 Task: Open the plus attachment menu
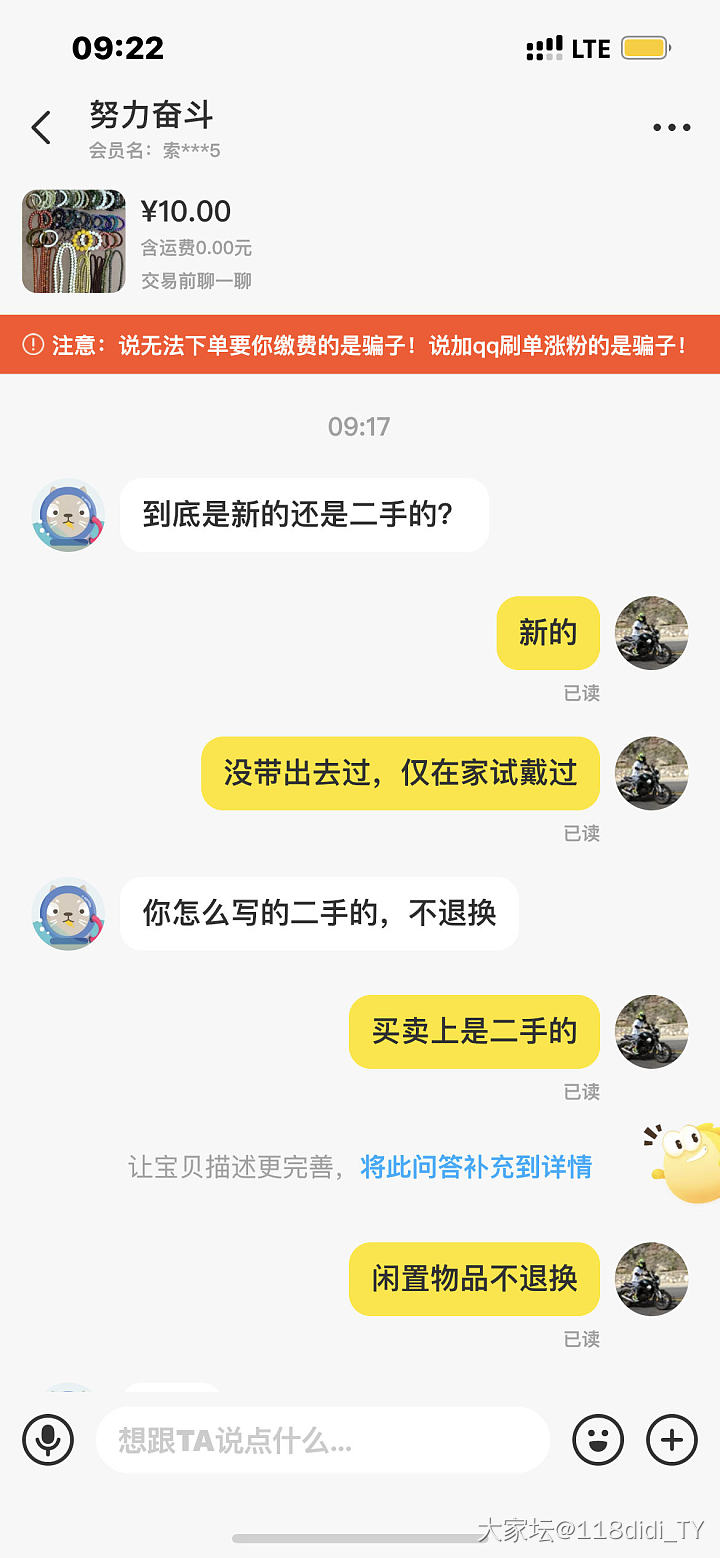point(672,1440)
